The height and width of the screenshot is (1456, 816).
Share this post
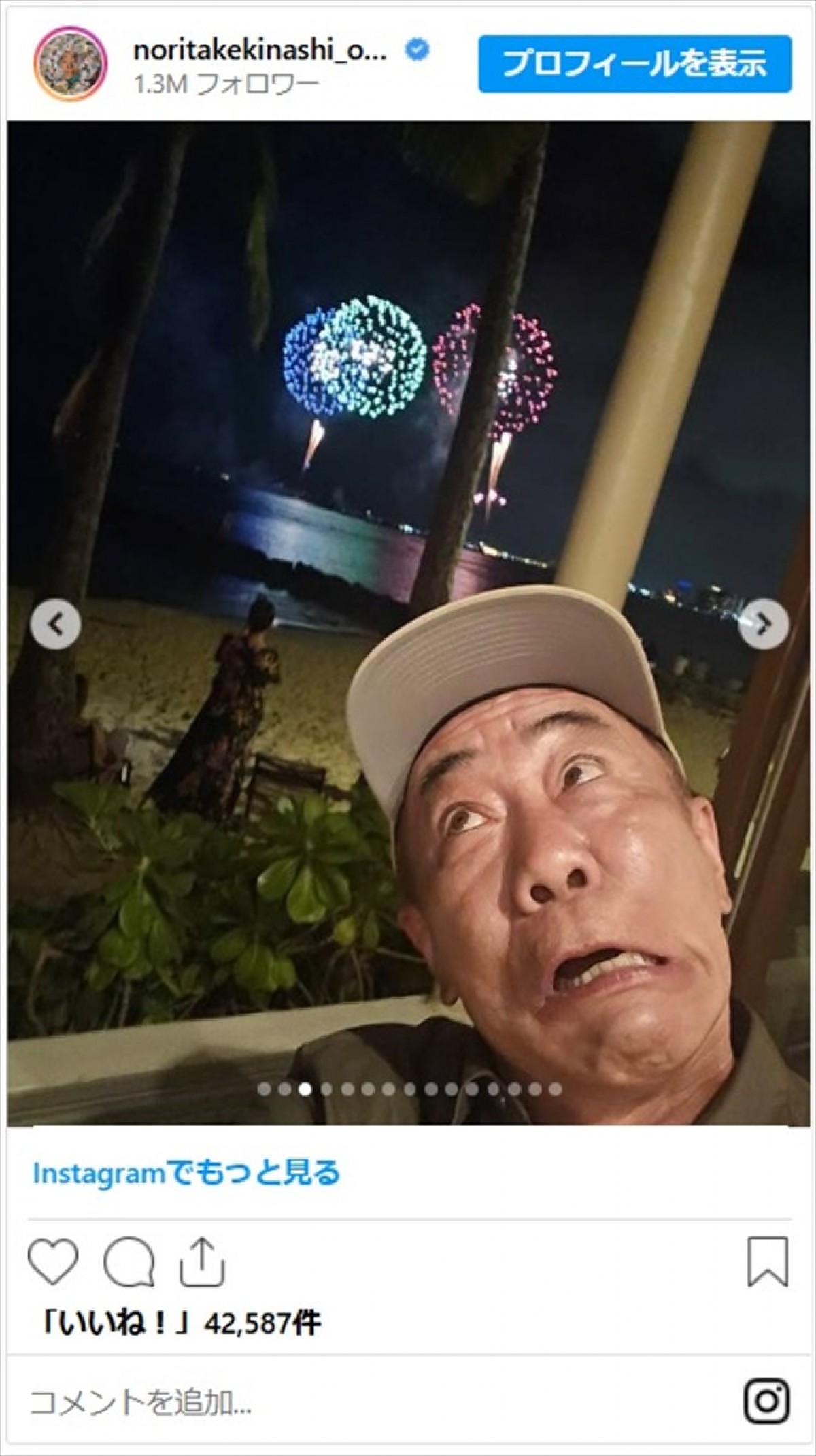pyautogui.click(x=202, y=1262)
